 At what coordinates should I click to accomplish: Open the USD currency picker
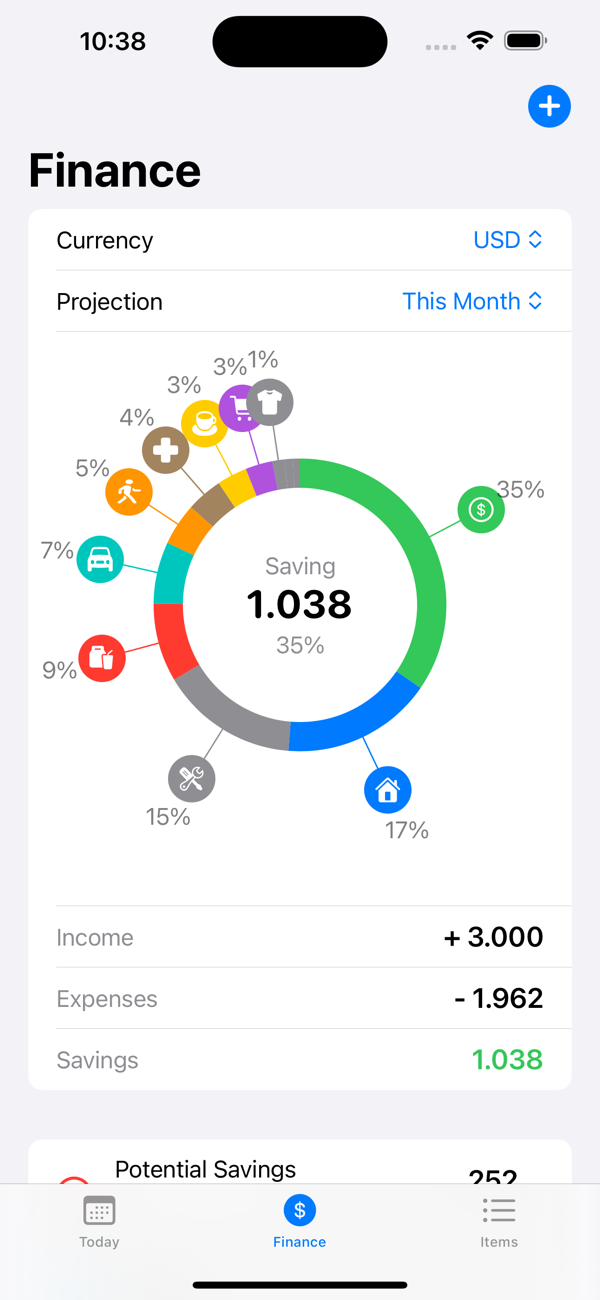point(507,240)
